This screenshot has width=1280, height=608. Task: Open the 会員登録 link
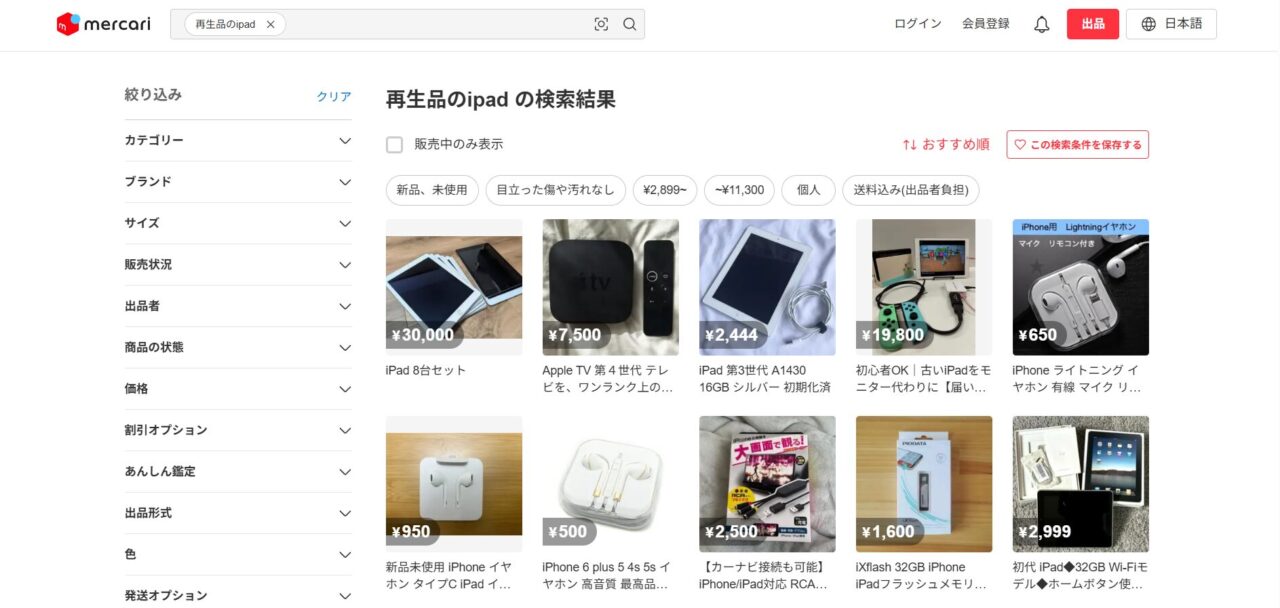pos(985,24)
